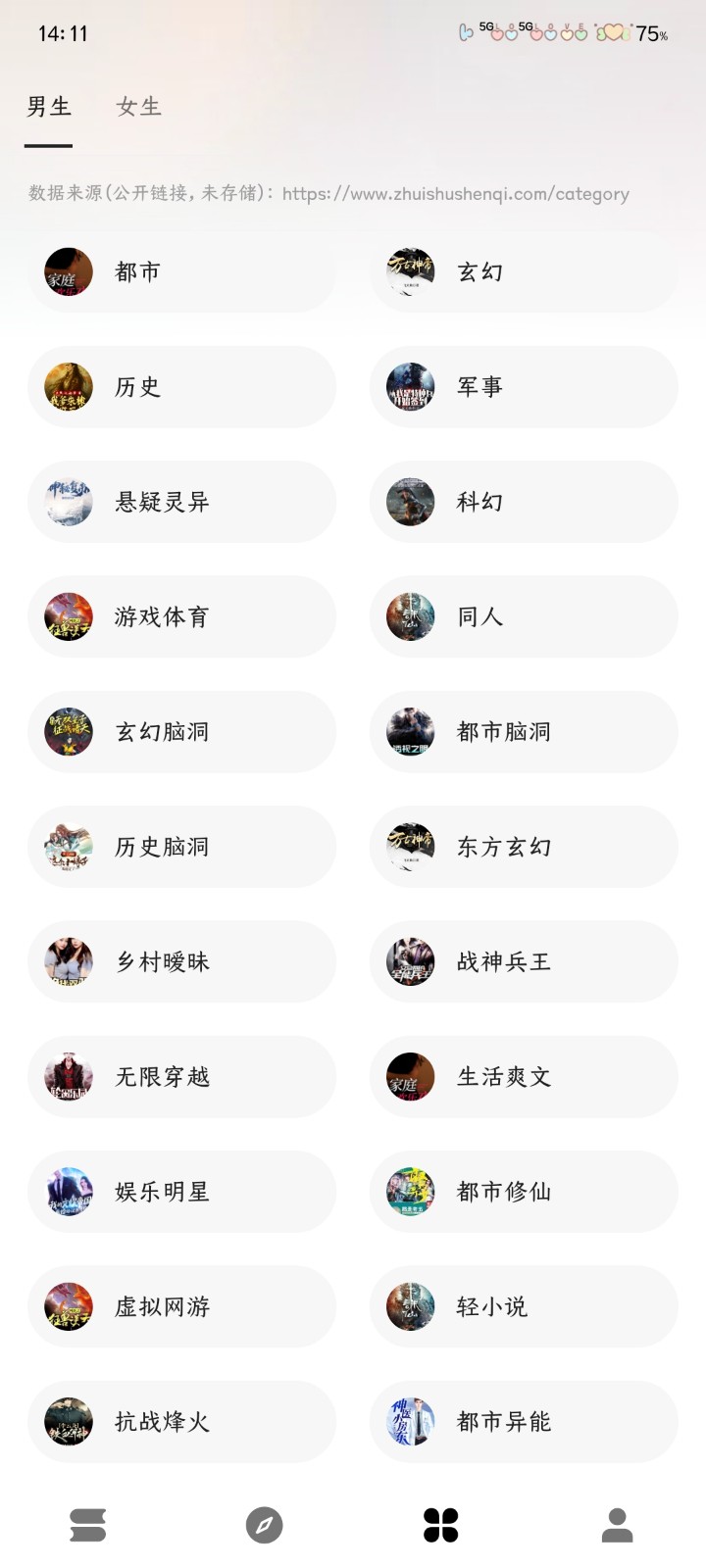Open the 游戏体育 category
This screenshot has height=1568, width=706.
[x=181, y=616]
